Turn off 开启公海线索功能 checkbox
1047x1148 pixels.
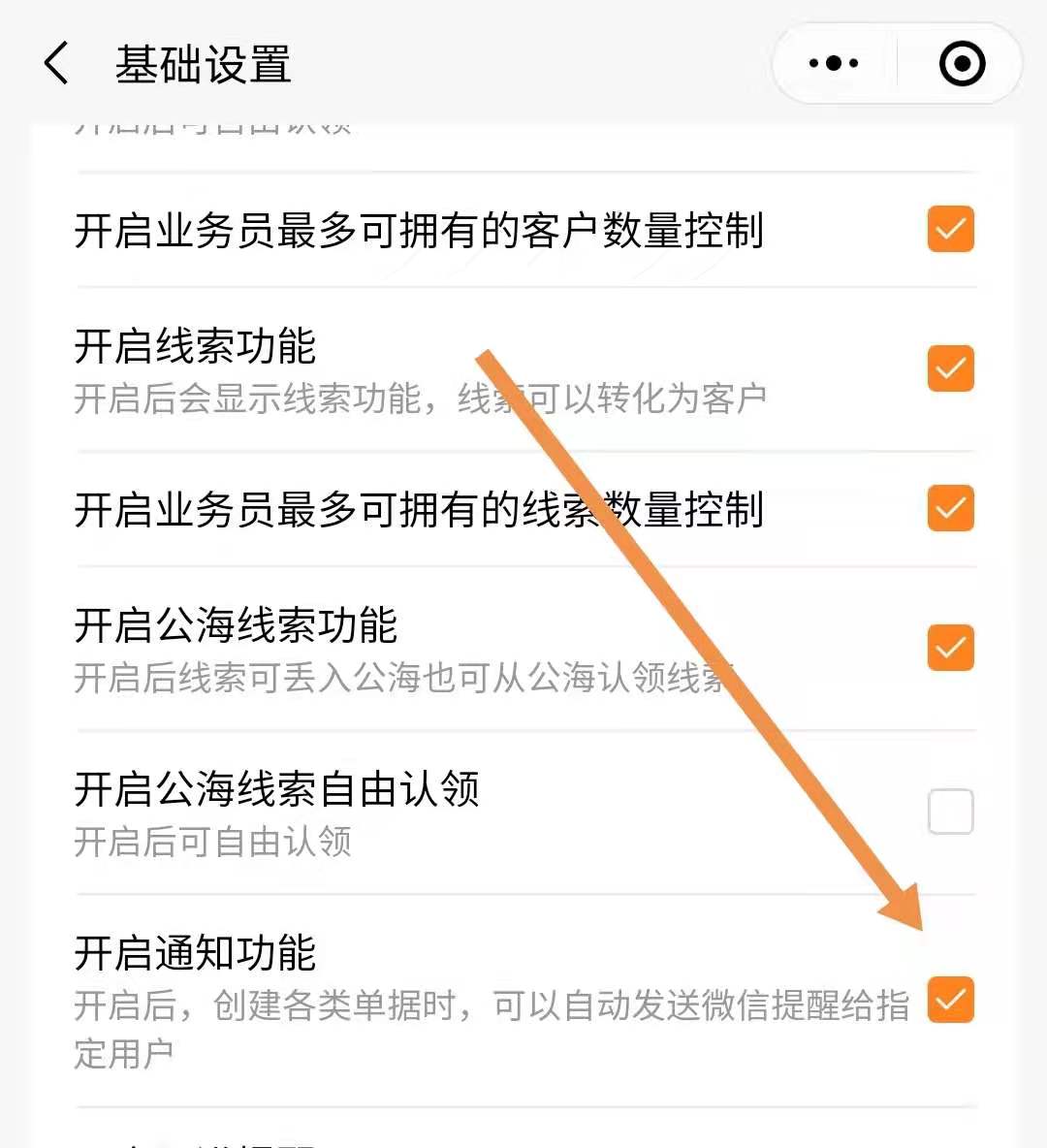[950, 648]
